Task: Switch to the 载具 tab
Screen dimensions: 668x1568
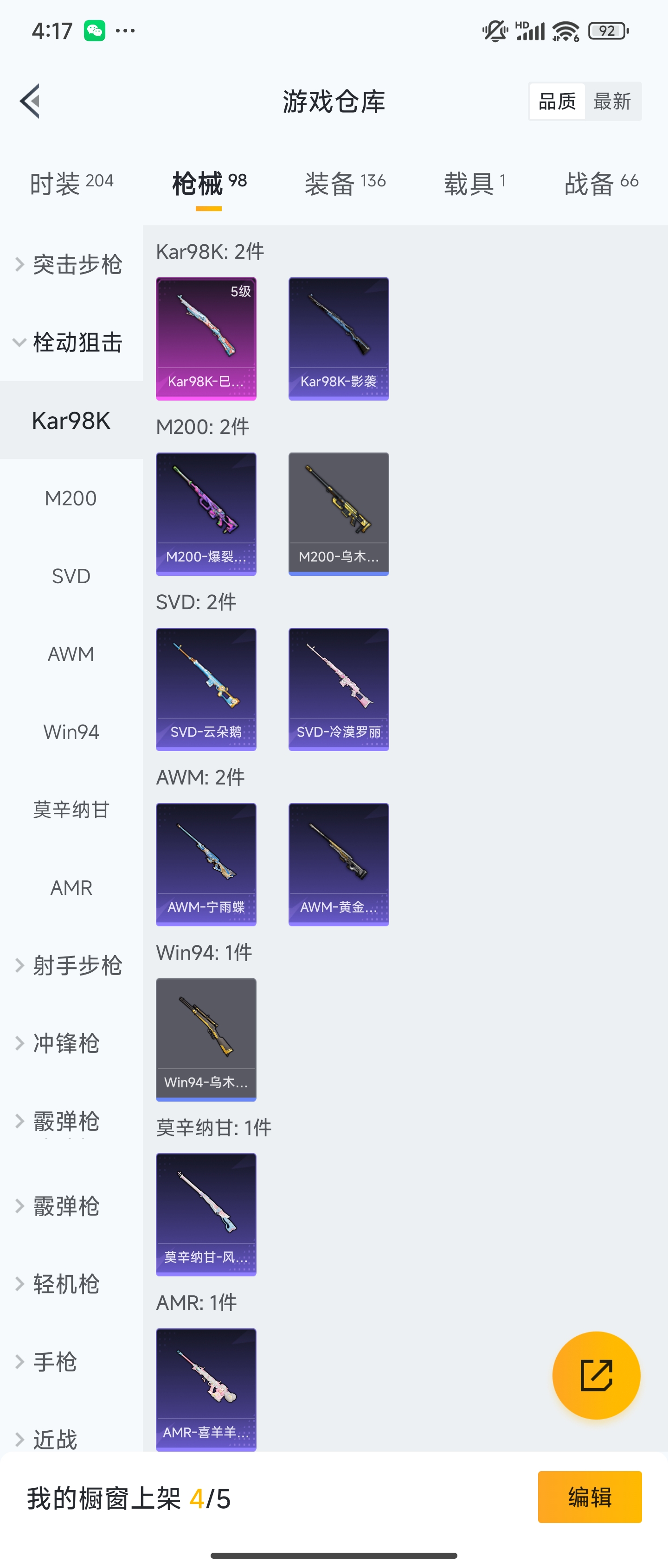Action: tap(475, 183)
